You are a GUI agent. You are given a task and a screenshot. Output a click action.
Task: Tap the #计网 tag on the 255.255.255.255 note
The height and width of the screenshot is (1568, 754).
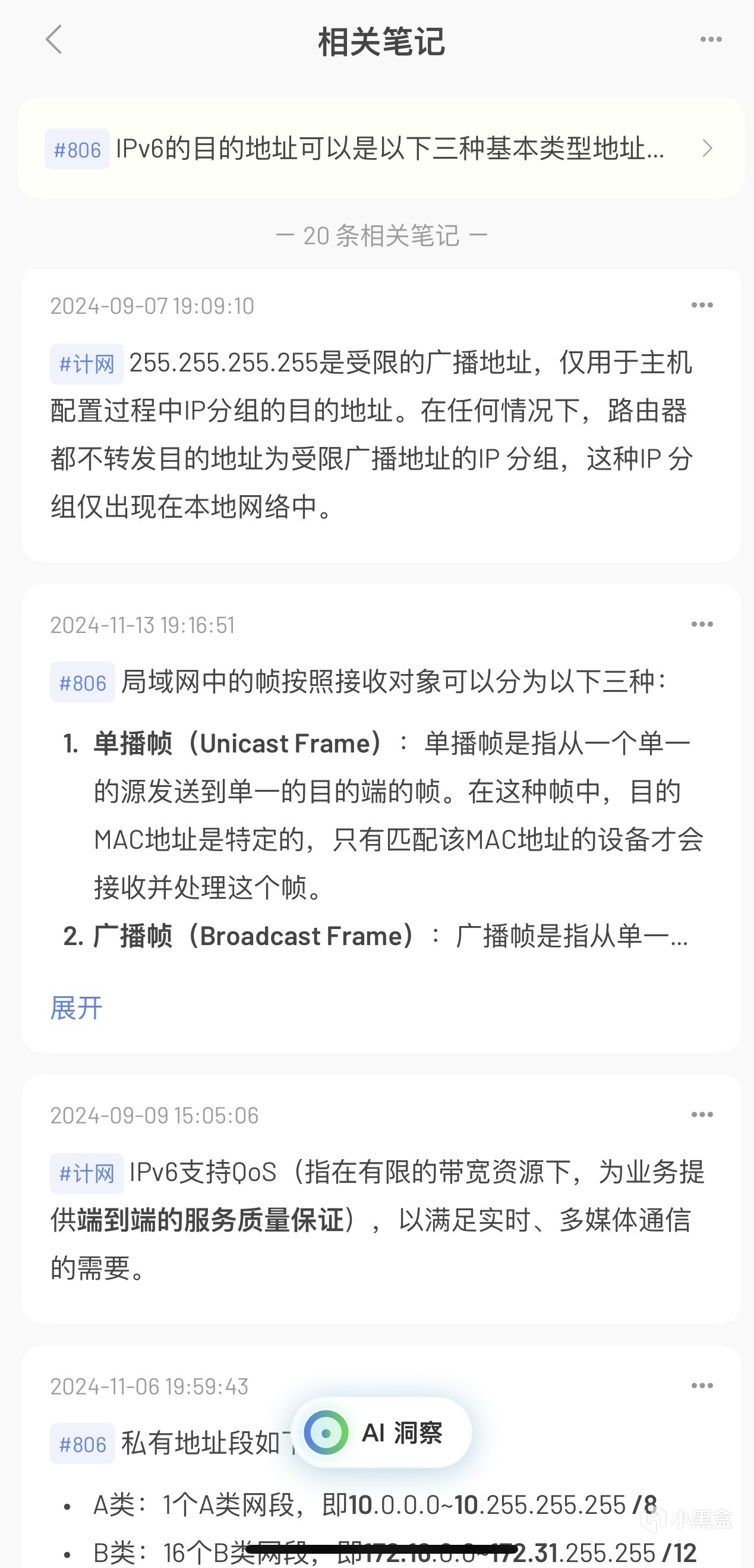(87, 364)
